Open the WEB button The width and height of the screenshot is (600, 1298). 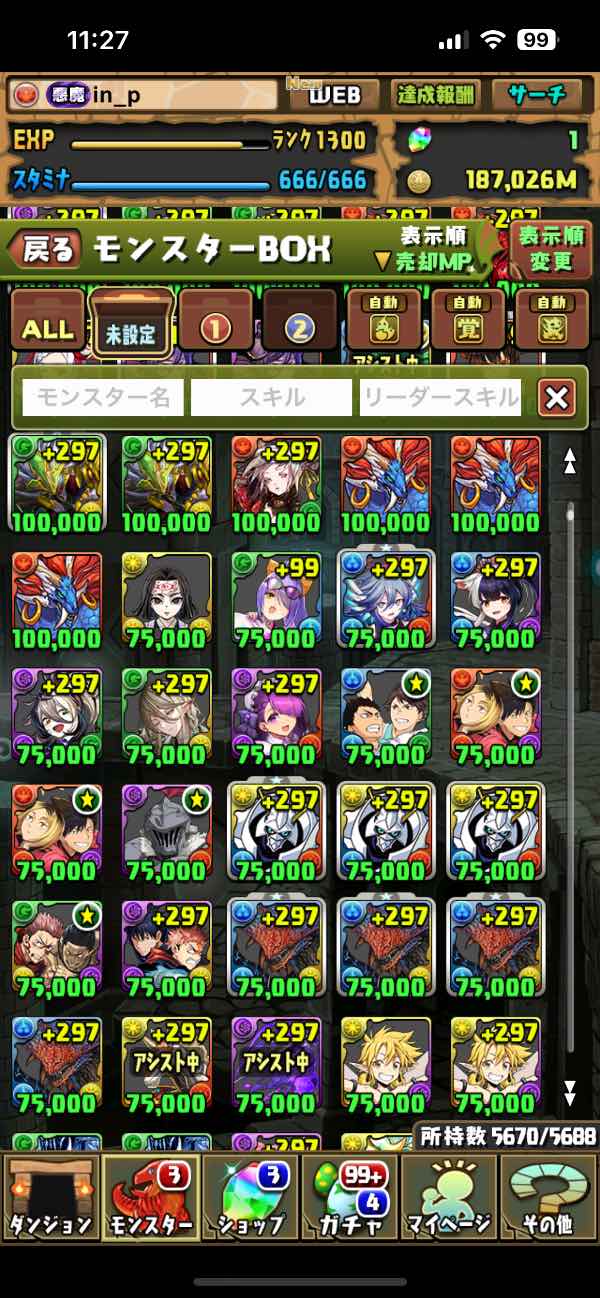click(333, 96)
